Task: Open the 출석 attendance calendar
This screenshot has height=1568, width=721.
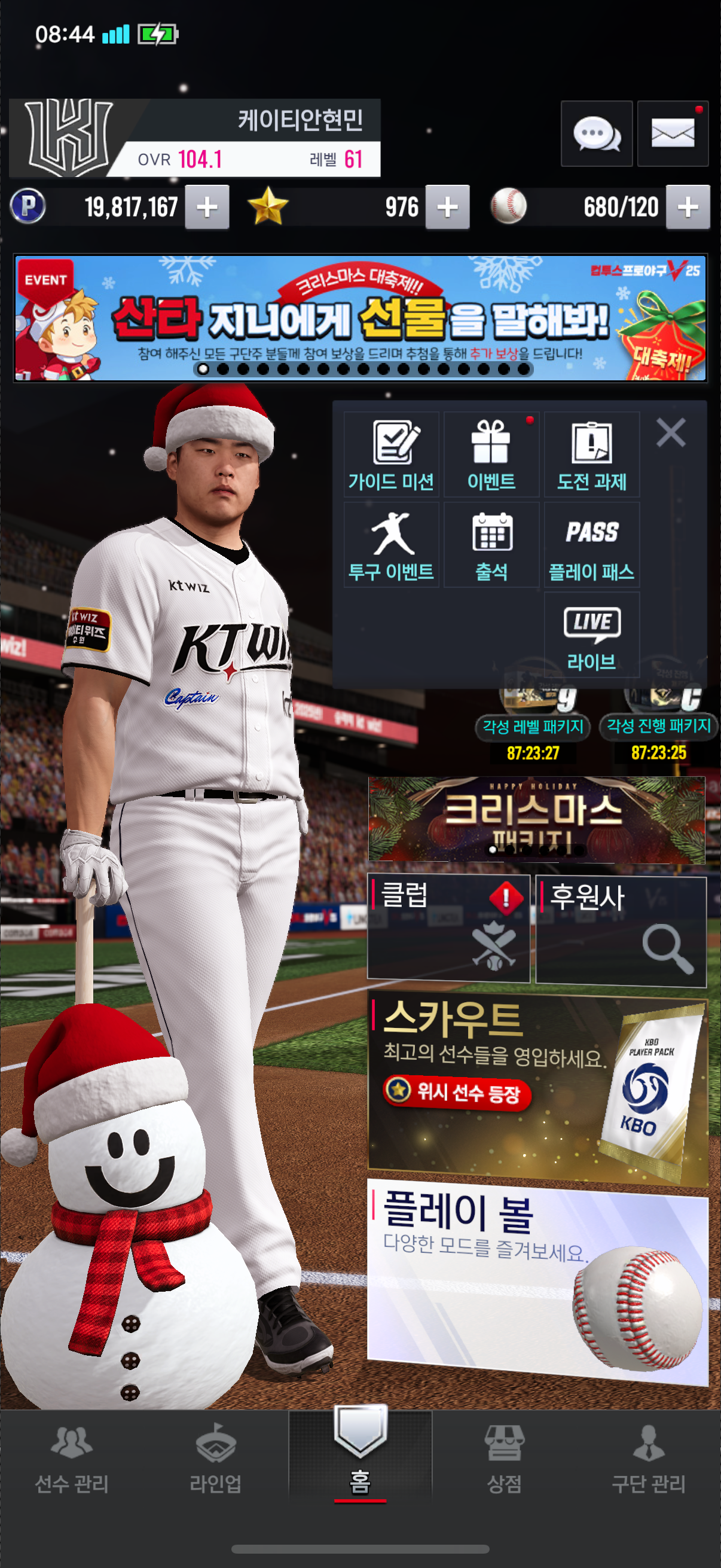Action: point(491,545)
